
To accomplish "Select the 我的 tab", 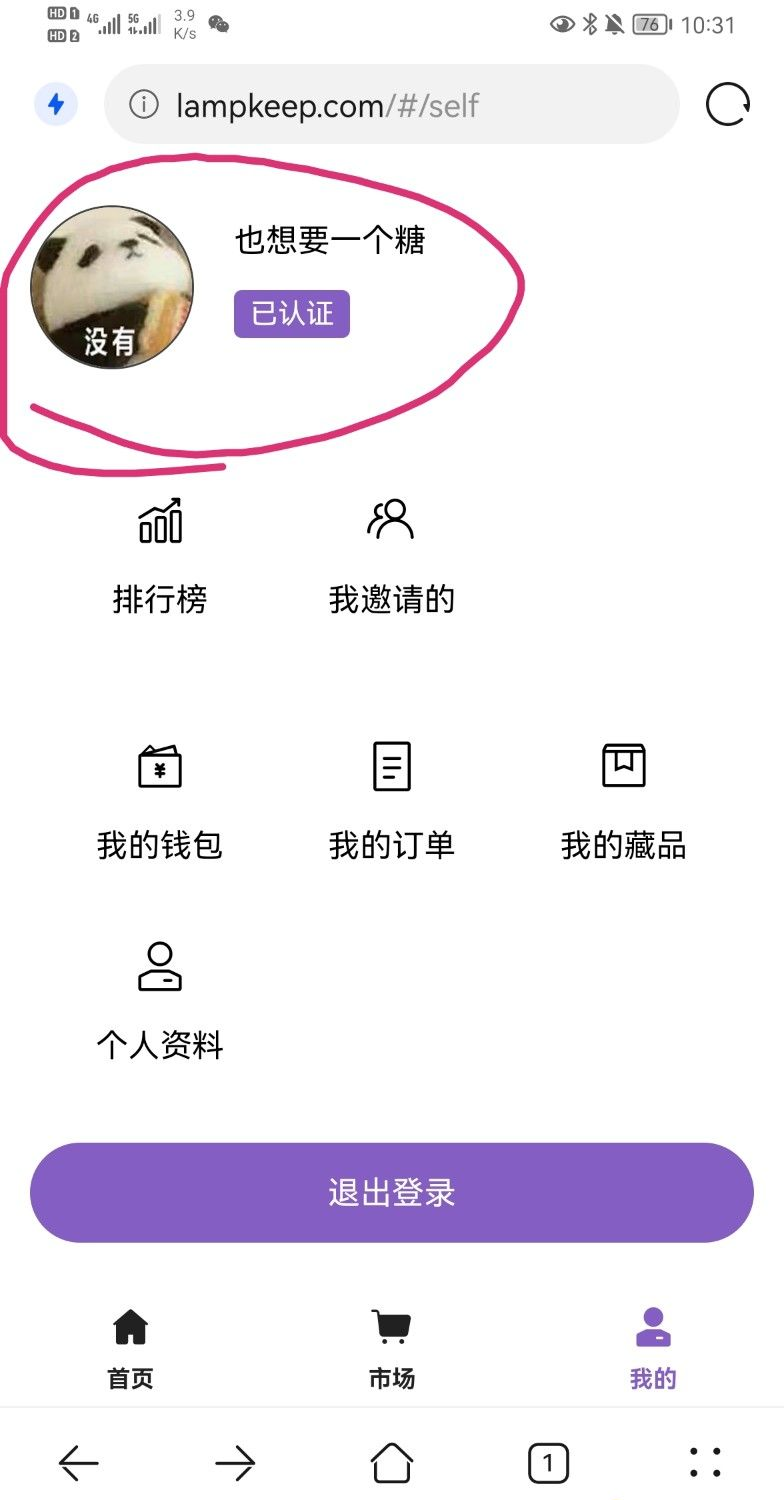I will coord(653,1349).
